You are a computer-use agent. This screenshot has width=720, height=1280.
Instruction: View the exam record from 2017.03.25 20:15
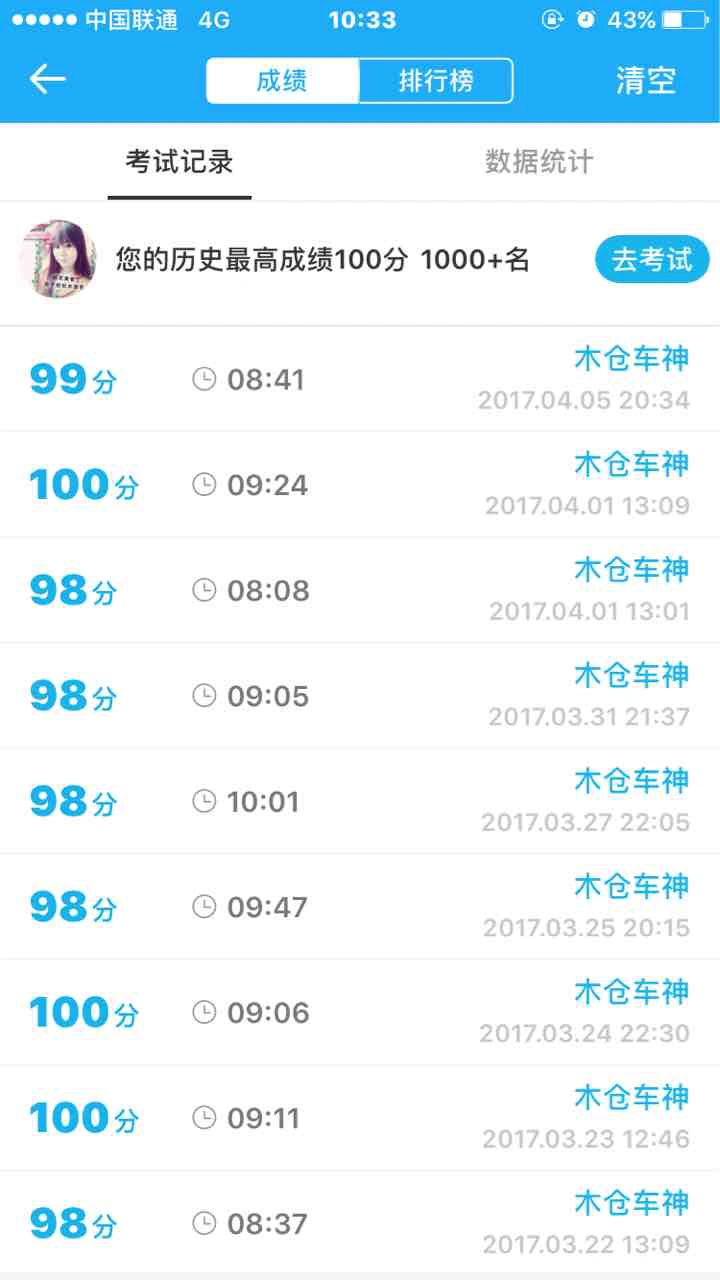point(360,906)
